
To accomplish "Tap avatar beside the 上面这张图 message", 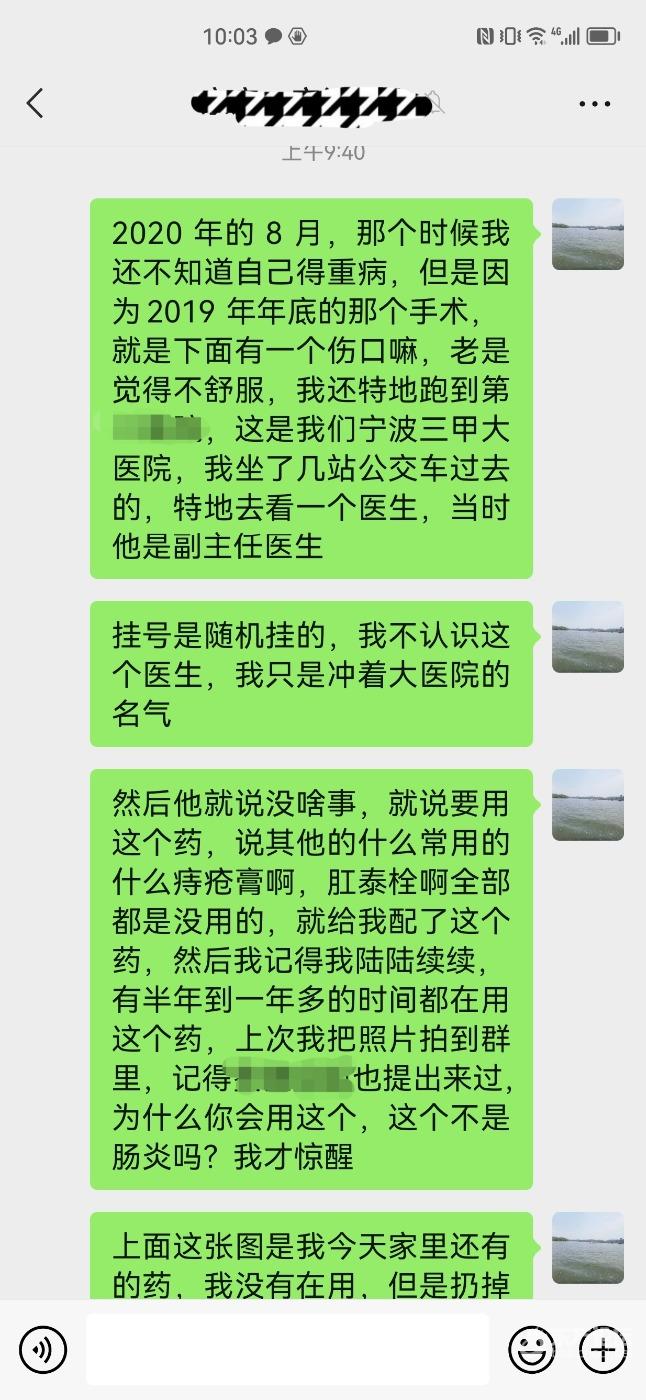I will coord(588,1248).
